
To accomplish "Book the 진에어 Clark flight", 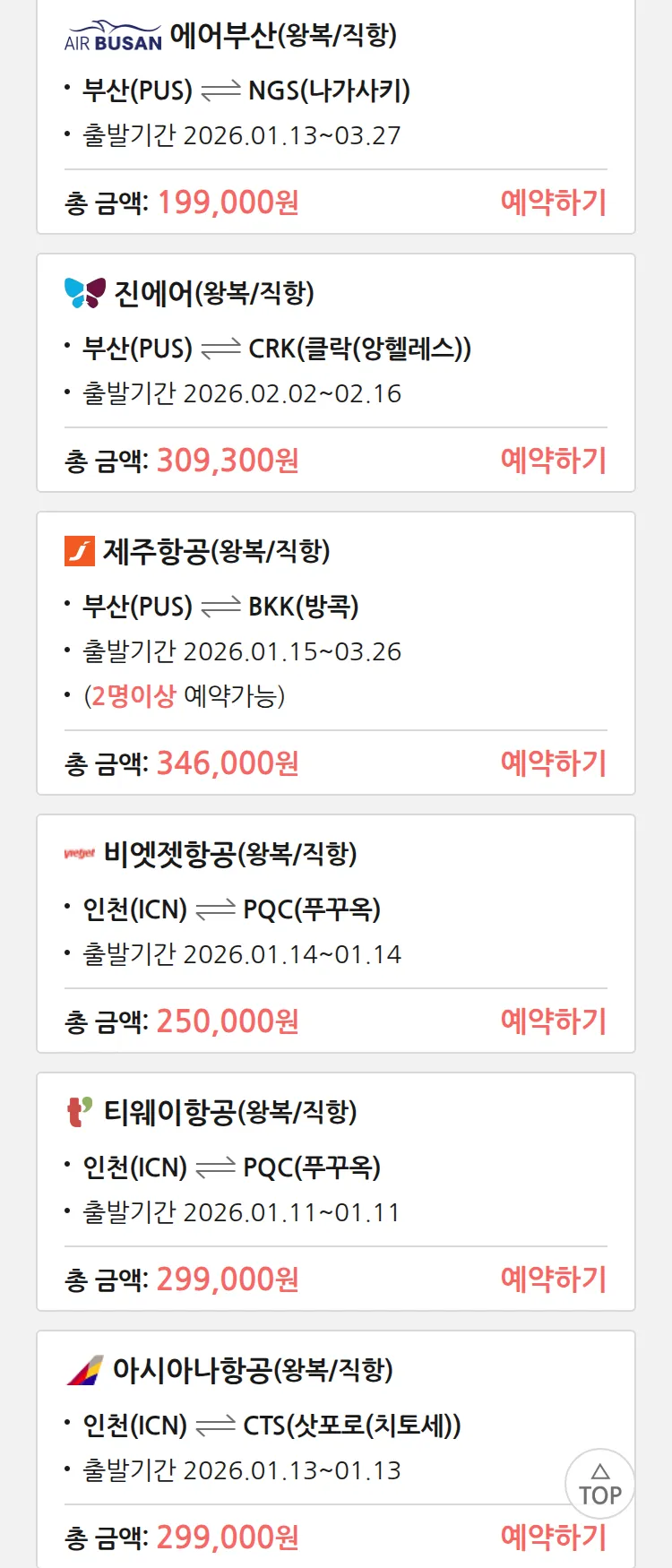I will tap(553, 461).
